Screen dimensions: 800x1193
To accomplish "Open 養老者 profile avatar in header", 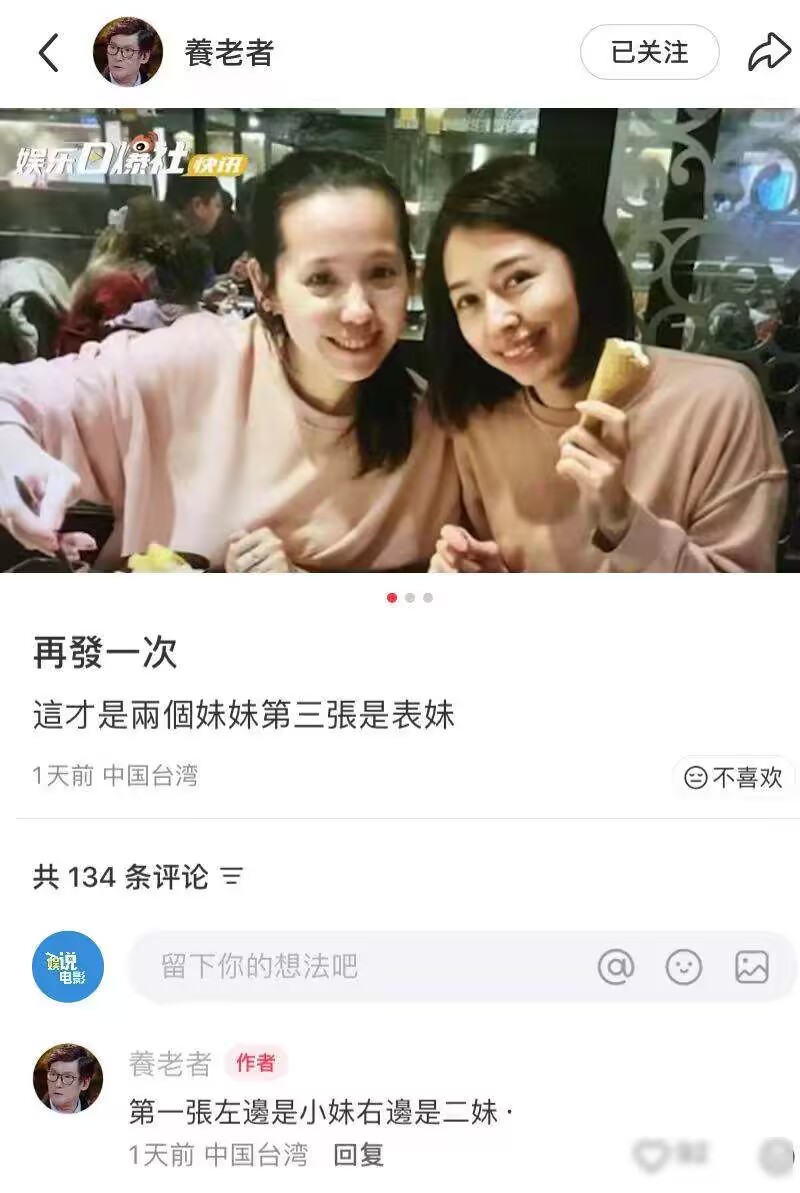I will 127,52.
